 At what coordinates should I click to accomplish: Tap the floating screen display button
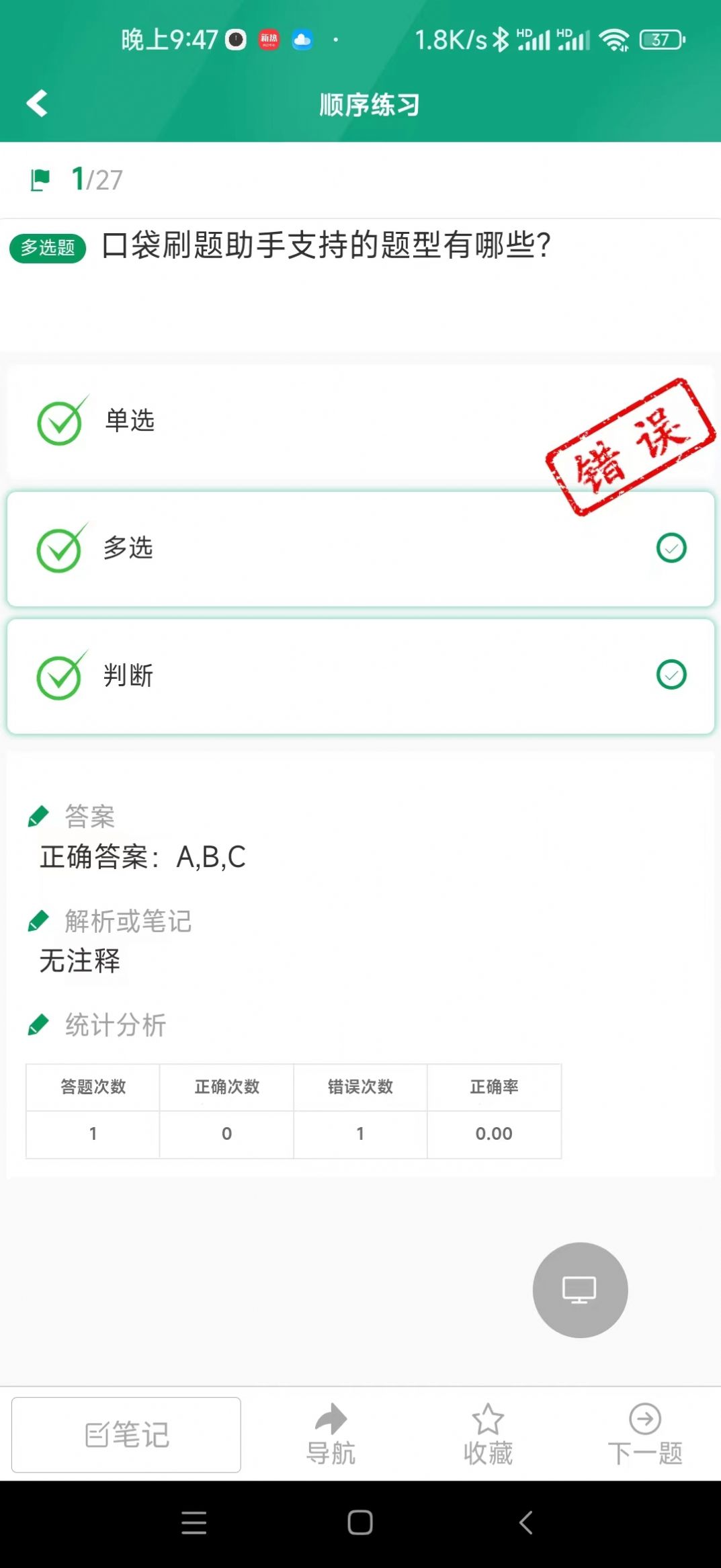pos(580,1290)
